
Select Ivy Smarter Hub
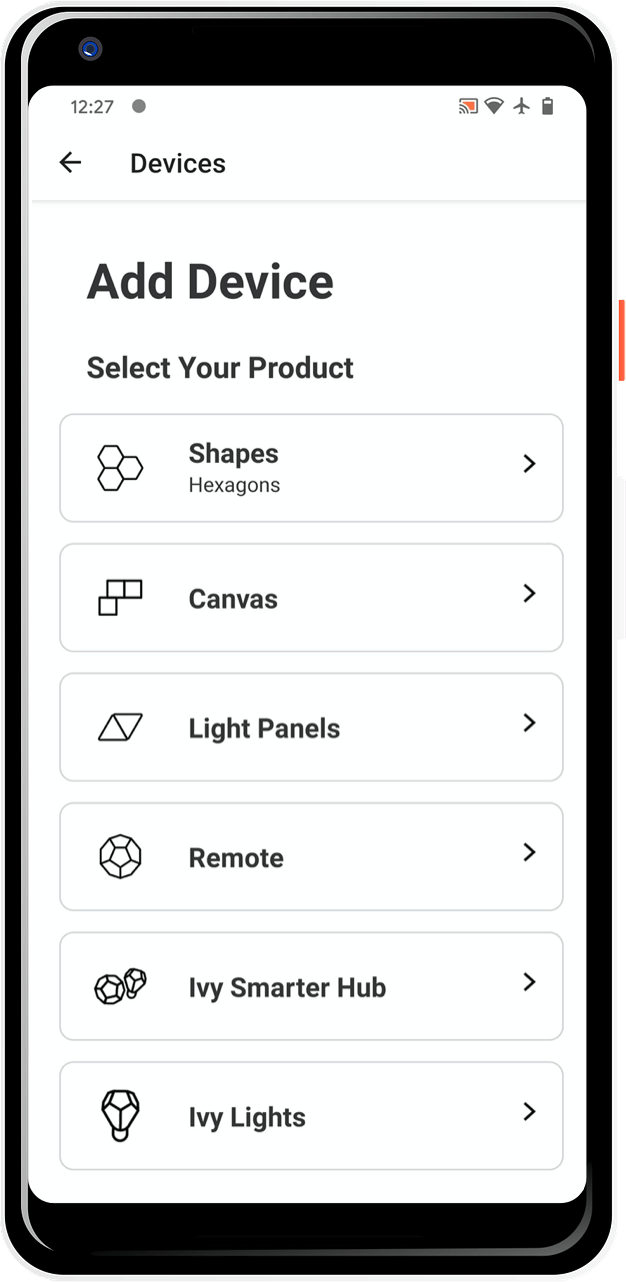(311, 986)
